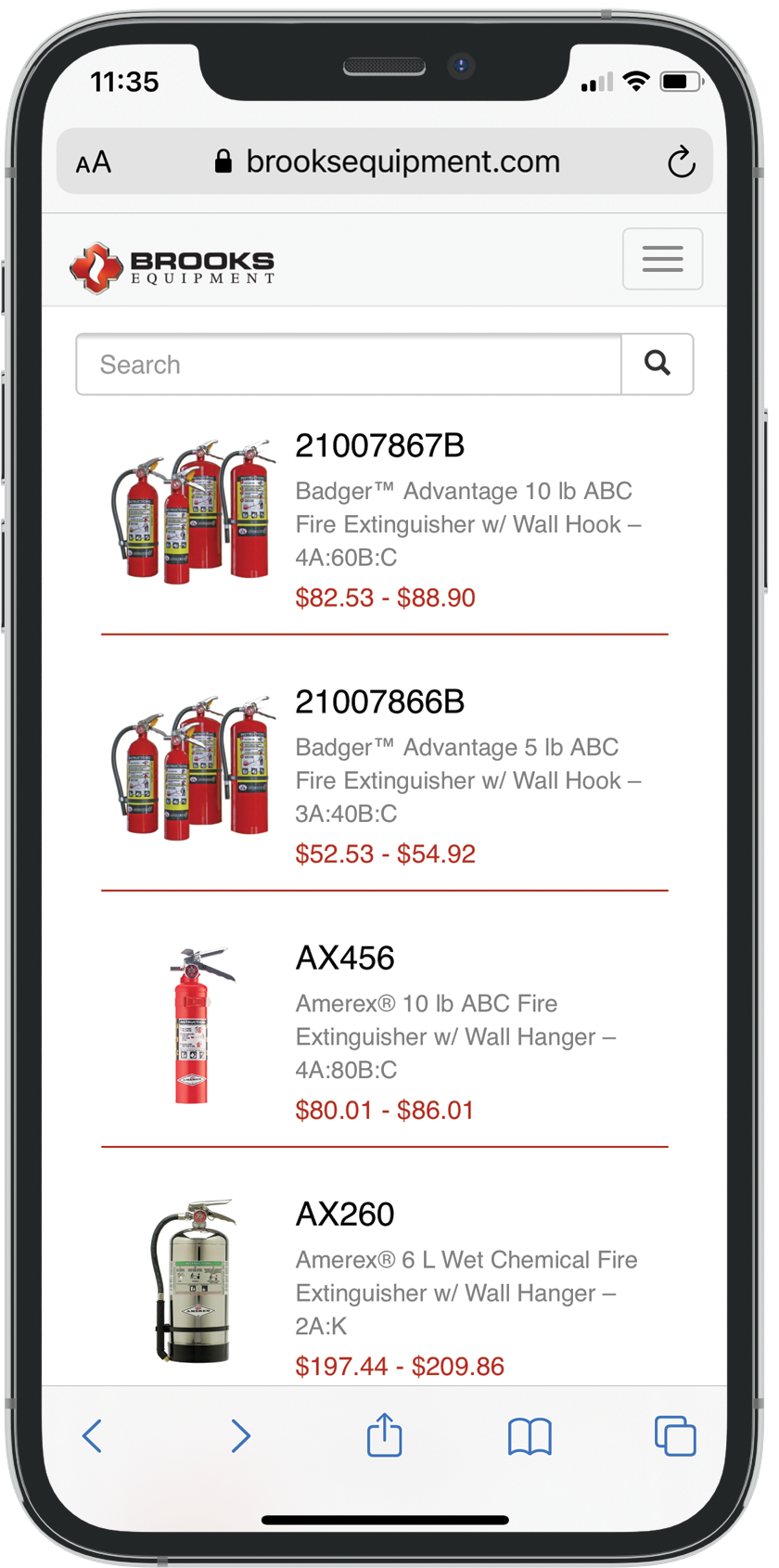Screen dimensions: 779x1568
Task: Open Safari bookmarks
Action: [530, 1436]
